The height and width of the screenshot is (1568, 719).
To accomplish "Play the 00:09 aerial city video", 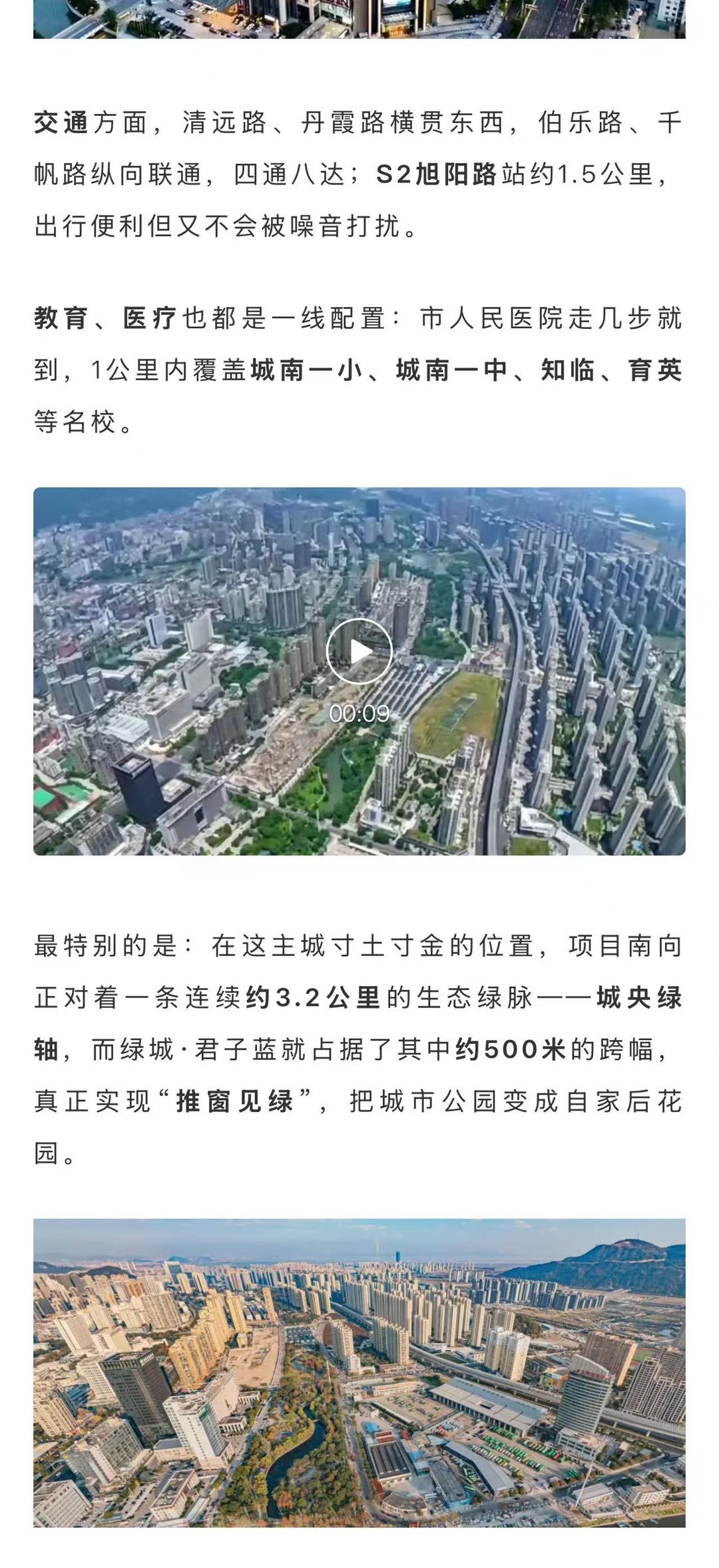I will click(359, 652).
